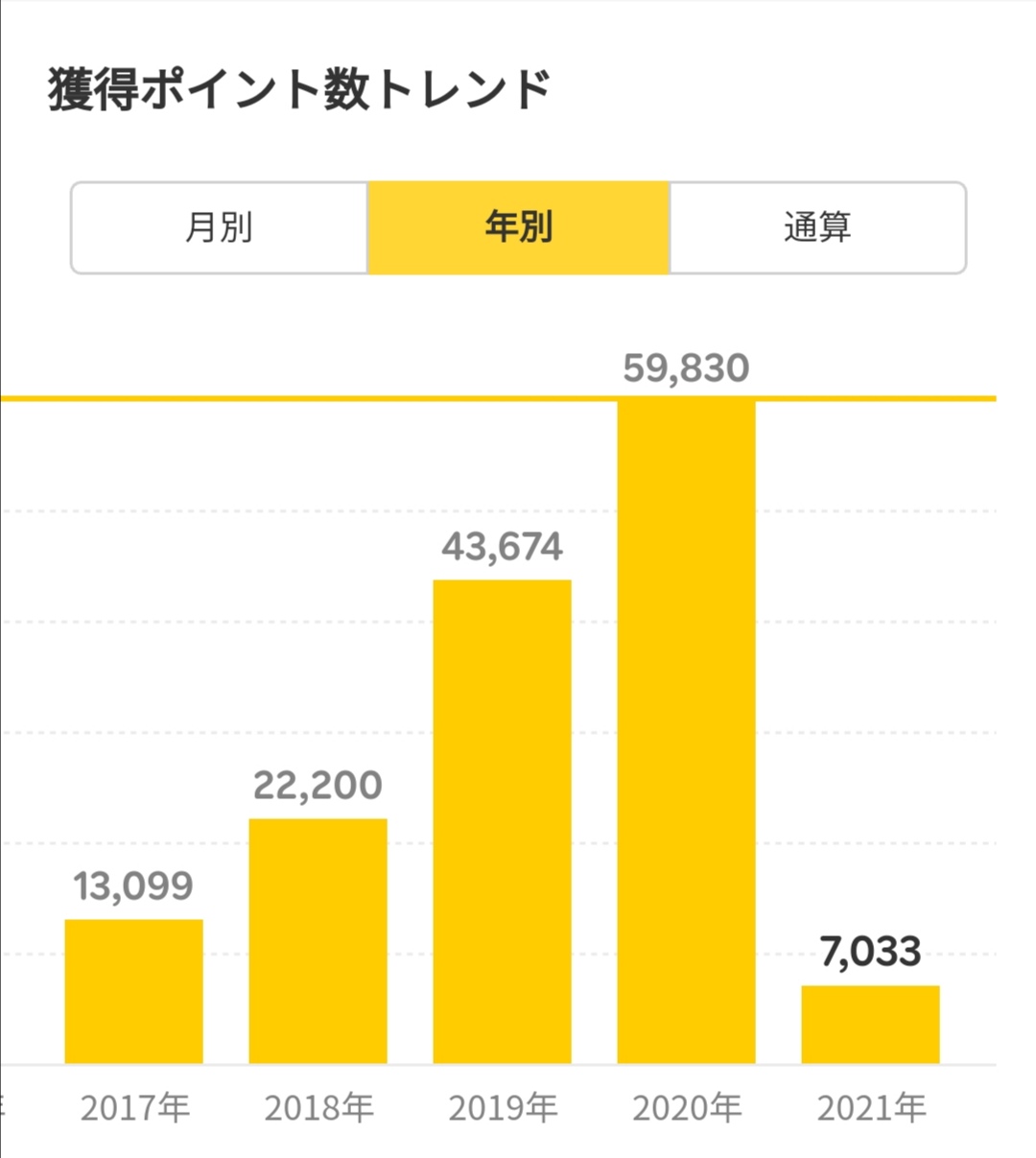Select the 2020年 bar in the chart
This screenshot has width=1036, height=1158.
pyautogui.click(x=686, y=731)
